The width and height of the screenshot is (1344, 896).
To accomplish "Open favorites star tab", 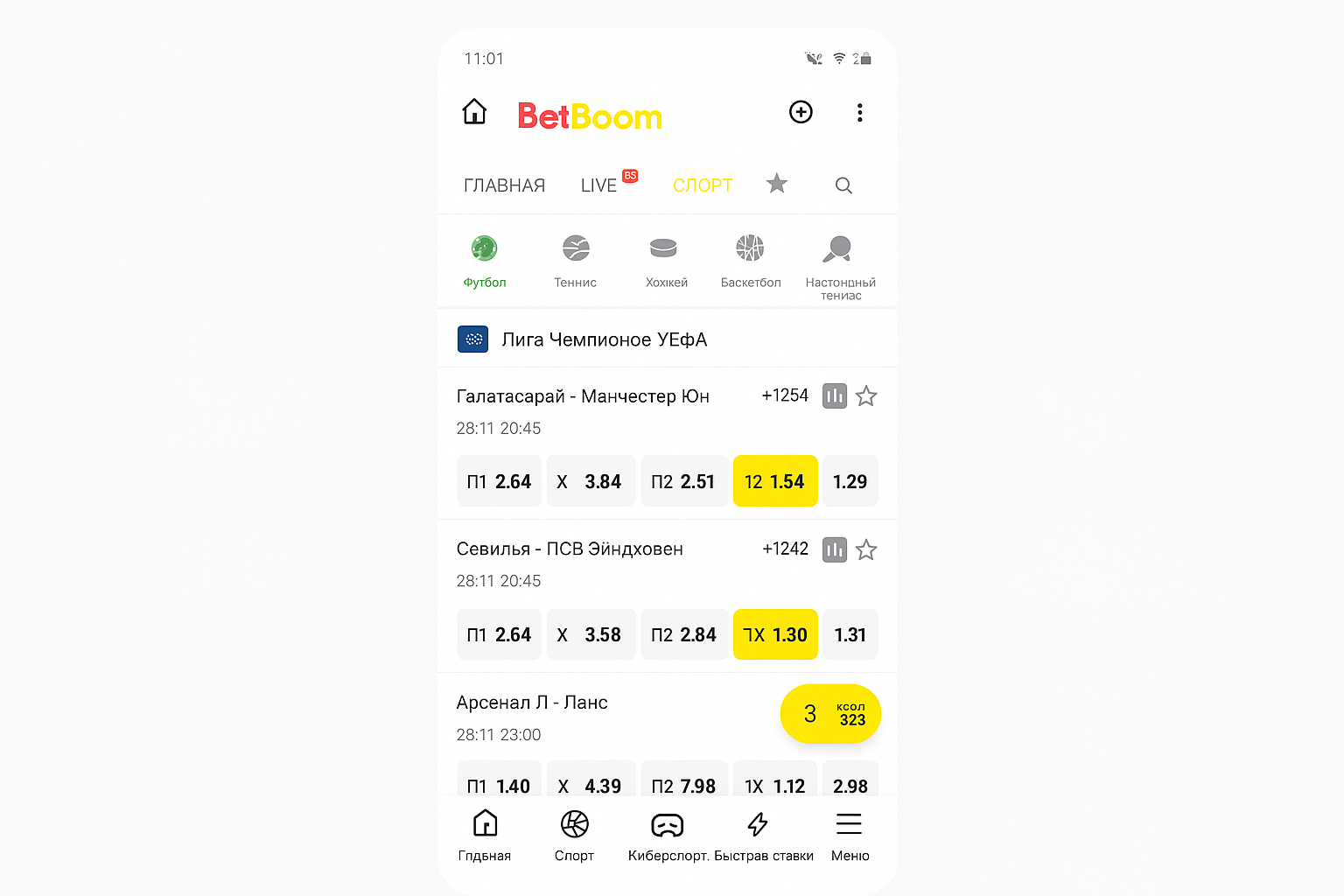I will tap(776, 184).
